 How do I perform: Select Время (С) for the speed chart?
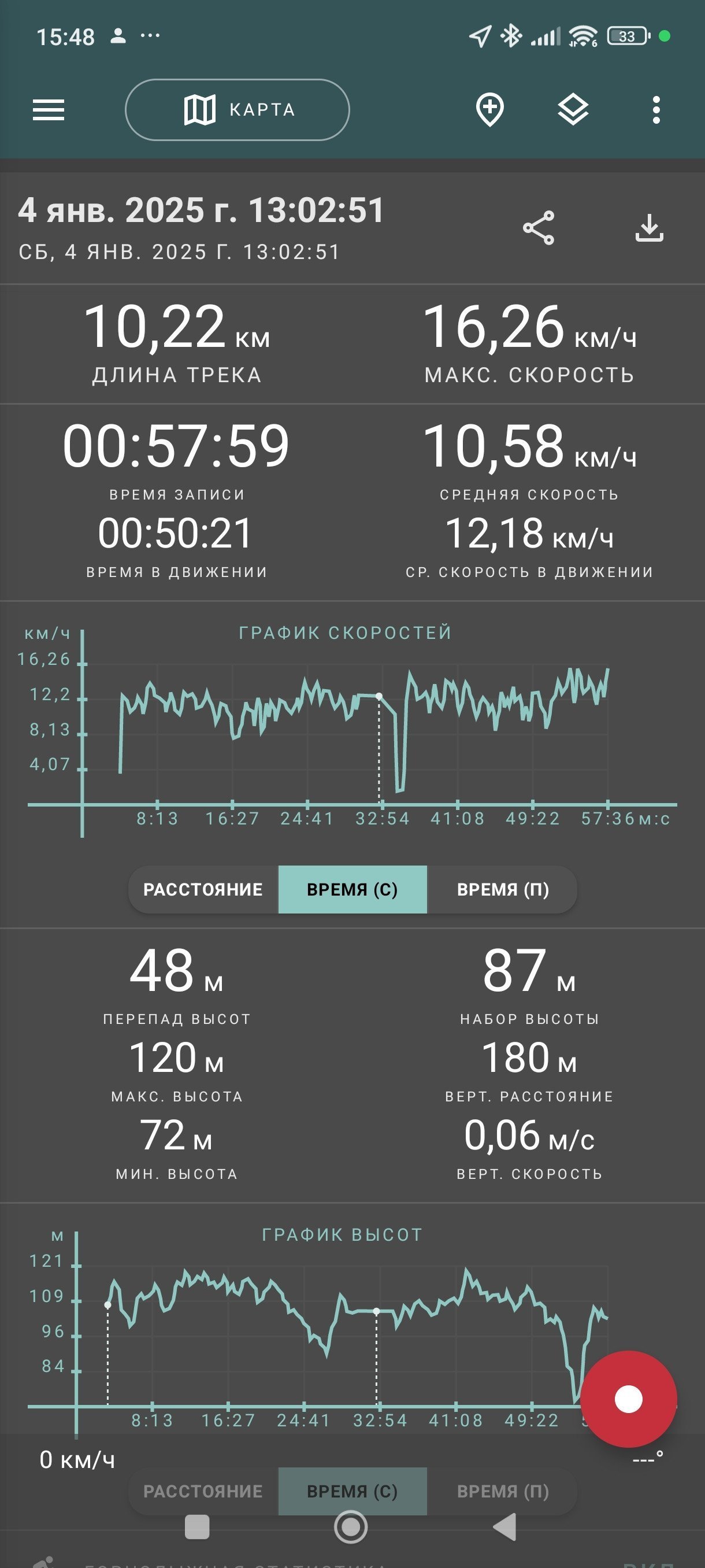coord(352,889)
